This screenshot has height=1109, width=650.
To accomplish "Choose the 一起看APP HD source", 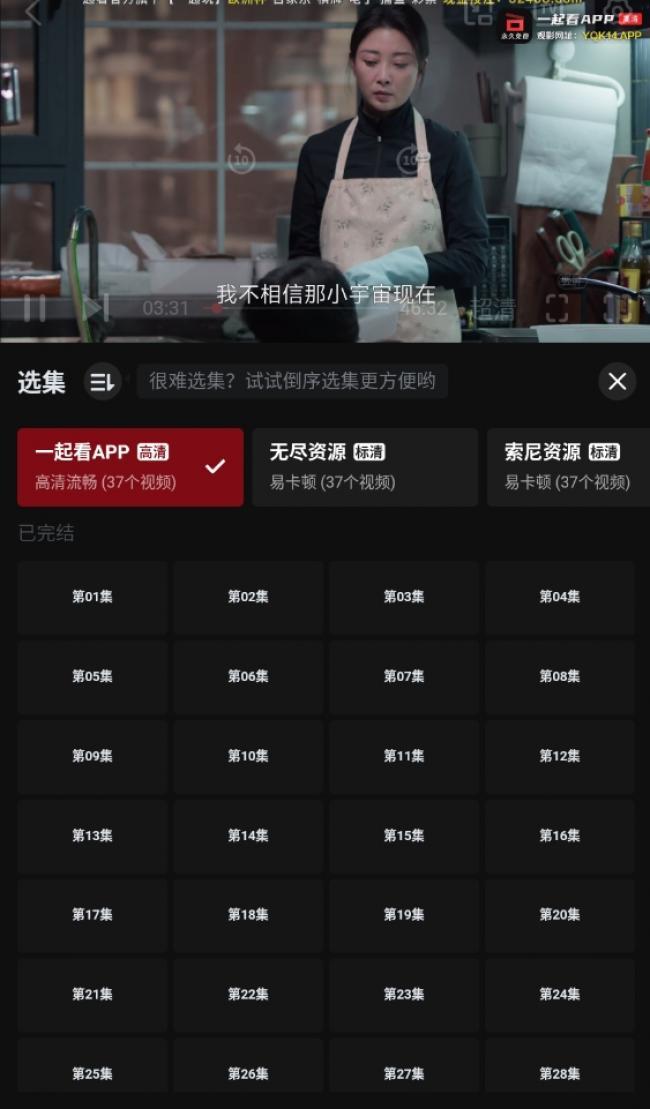I will pyautogui.click(x=130, y=467).
